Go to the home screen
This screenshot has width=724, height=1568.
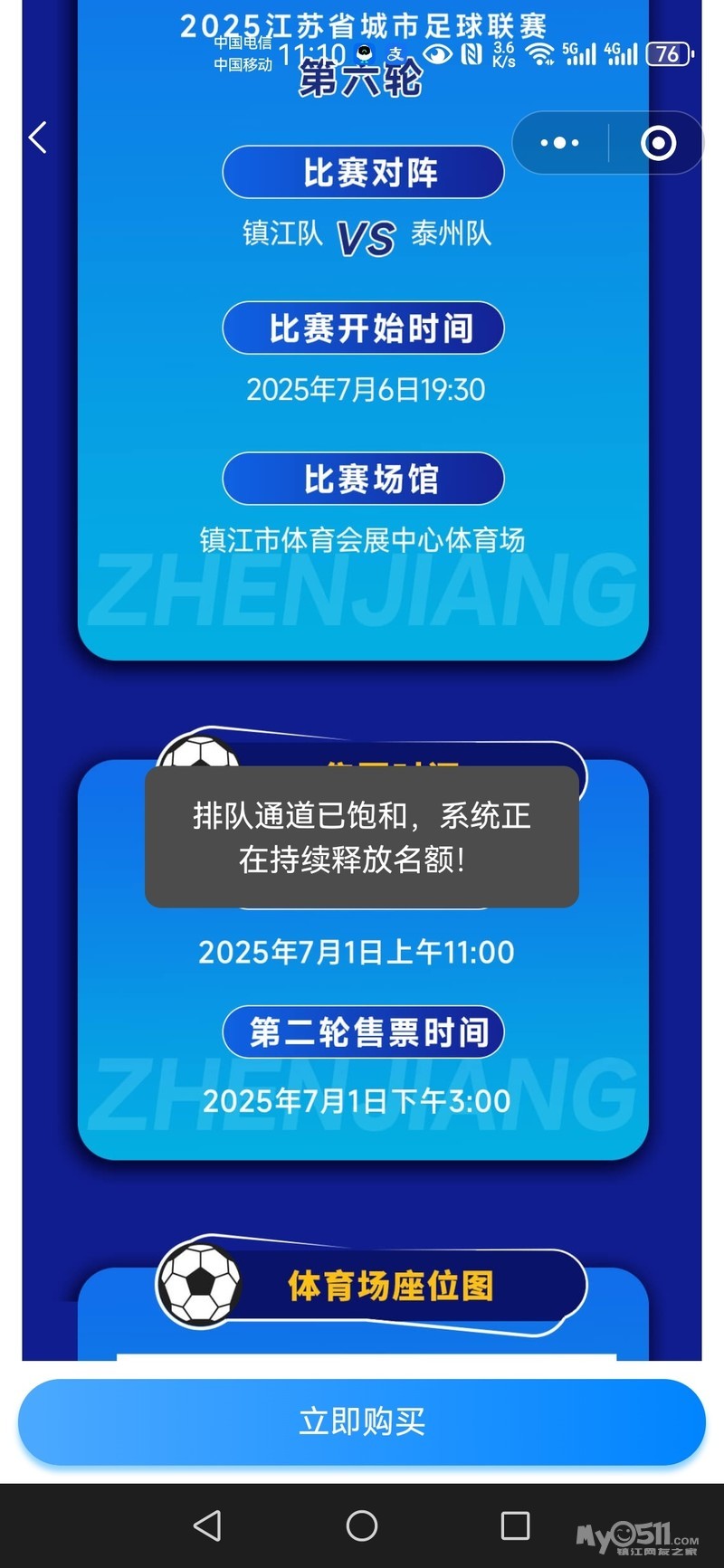[x=362, y=1525]
